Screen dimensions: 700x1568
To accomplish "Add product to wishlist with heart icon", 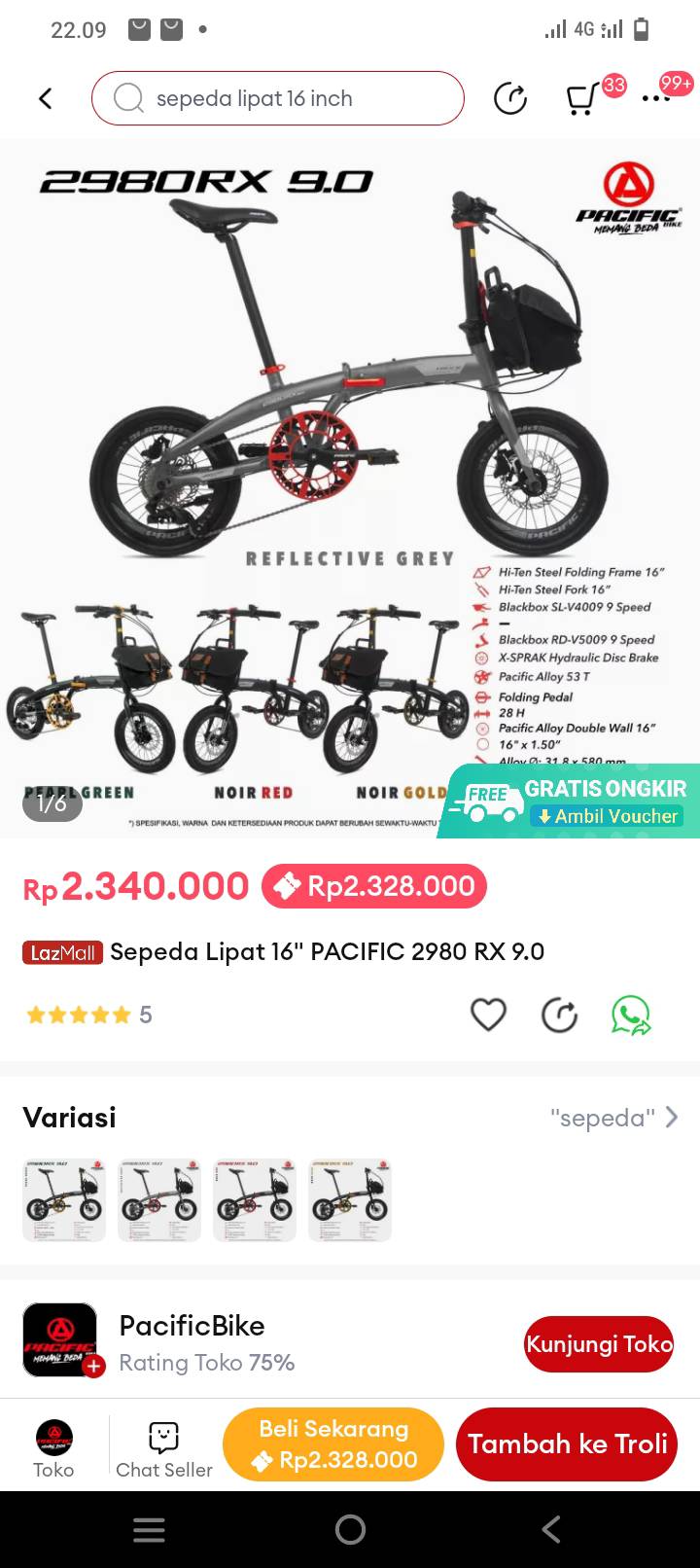I will click(488, 1015).
